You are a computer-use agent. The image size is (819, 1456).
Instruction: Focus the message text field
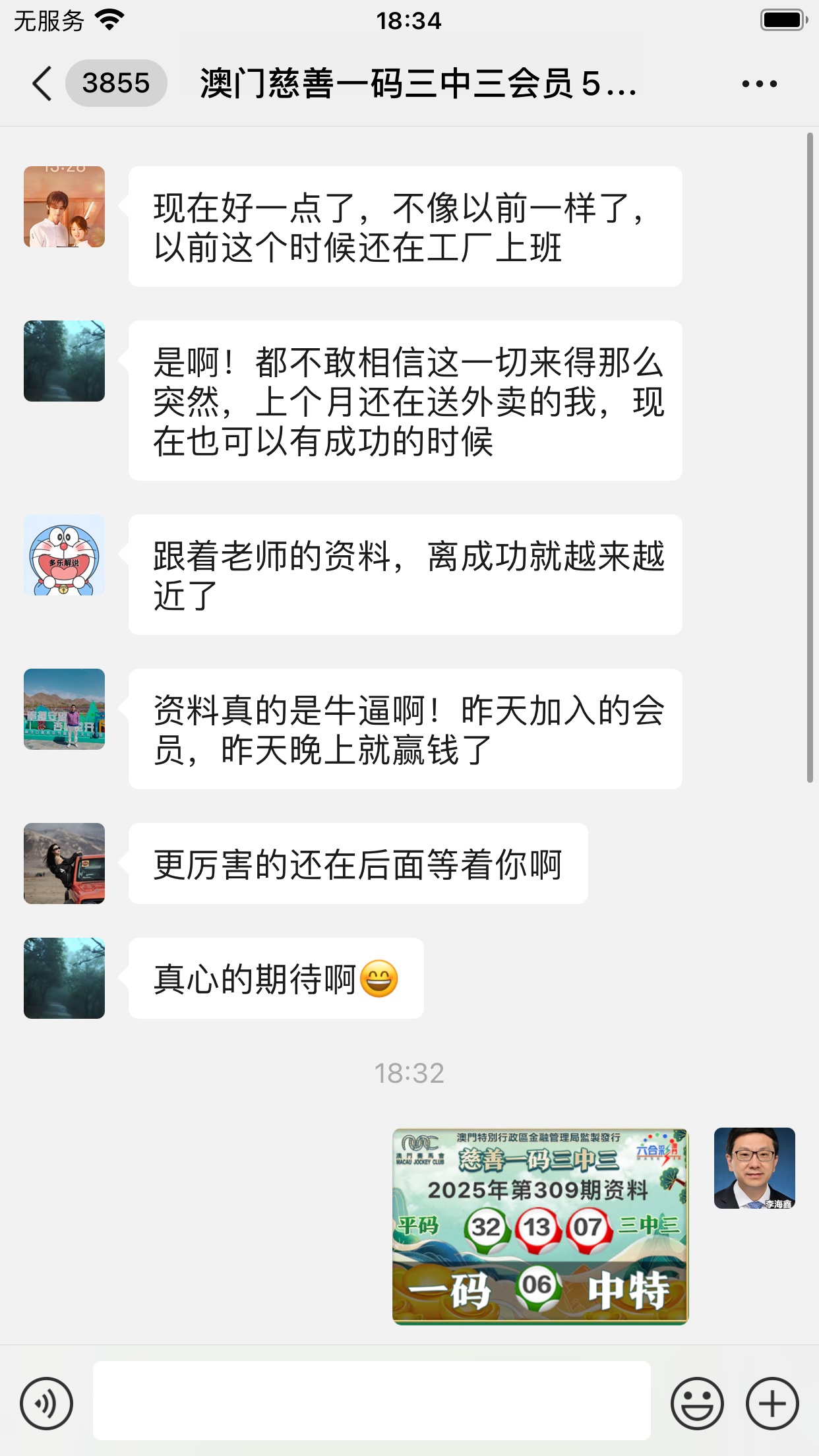pyautogui.click(x=371, y=1401)
